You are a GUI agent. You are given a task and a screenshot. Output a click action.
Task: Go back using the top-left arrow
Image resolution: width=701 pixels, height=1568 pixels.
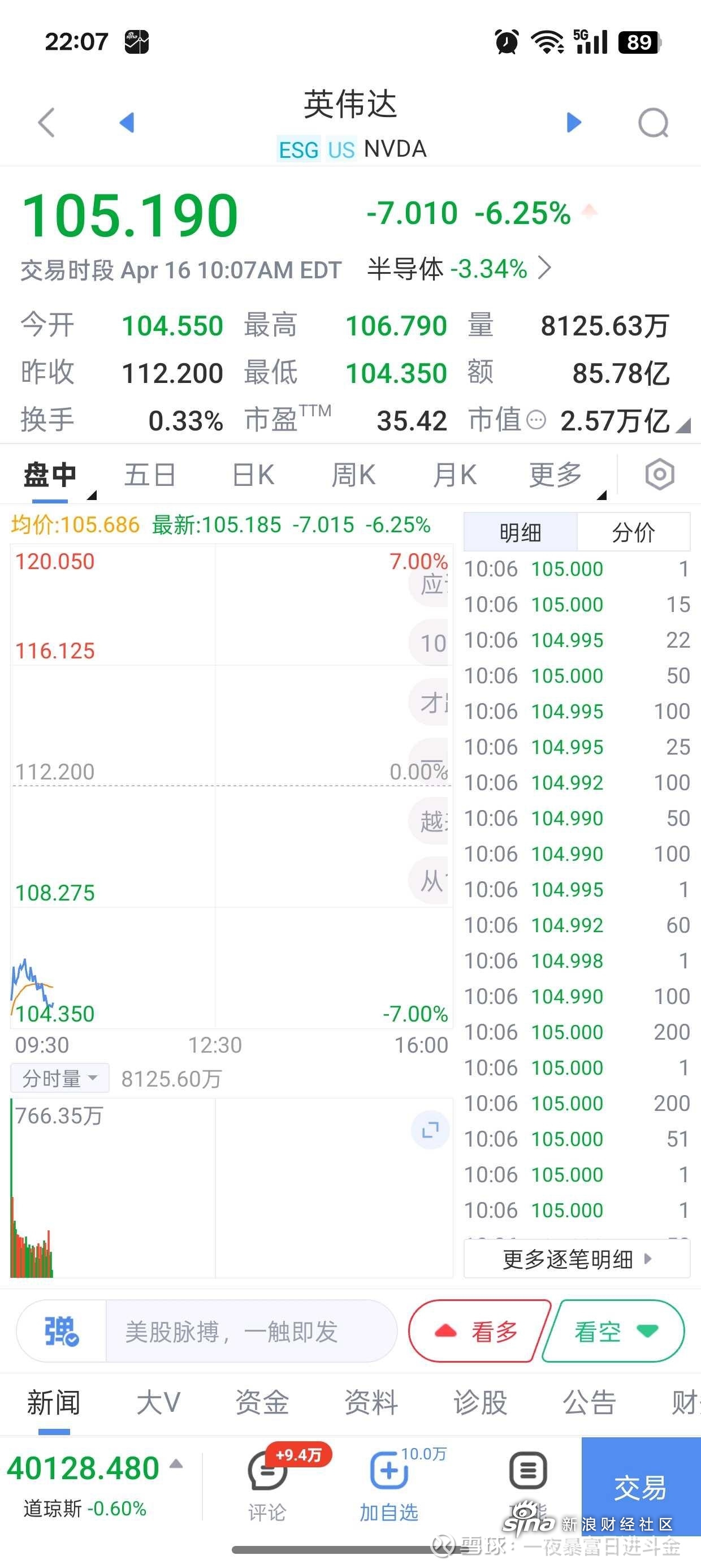(x=47, y=123)
